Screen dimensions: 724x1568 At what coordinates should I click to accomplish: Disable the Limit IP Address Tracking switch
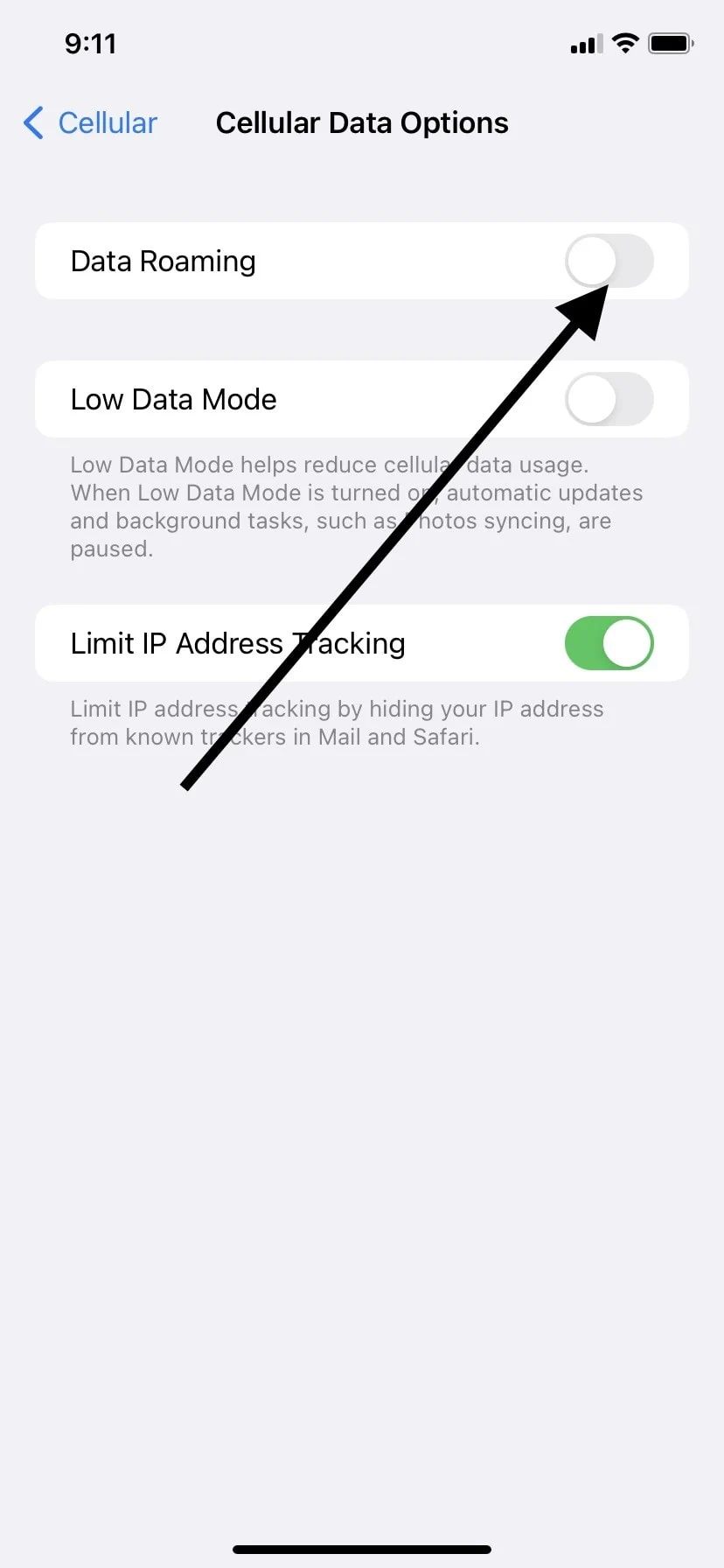click(x=609, y=643)
